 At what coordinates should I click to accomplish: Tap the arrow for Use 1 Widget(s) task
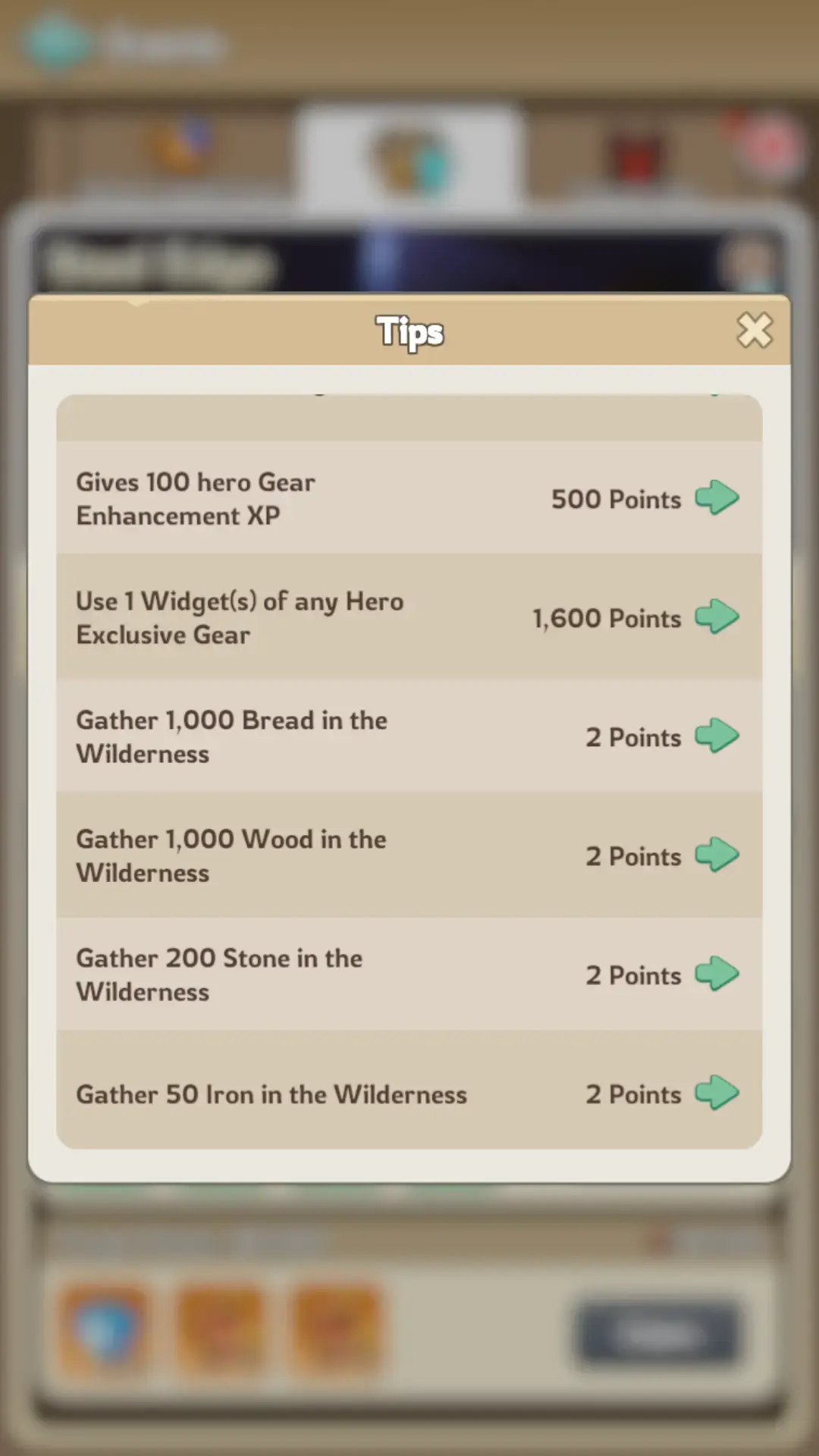point(717,617)
